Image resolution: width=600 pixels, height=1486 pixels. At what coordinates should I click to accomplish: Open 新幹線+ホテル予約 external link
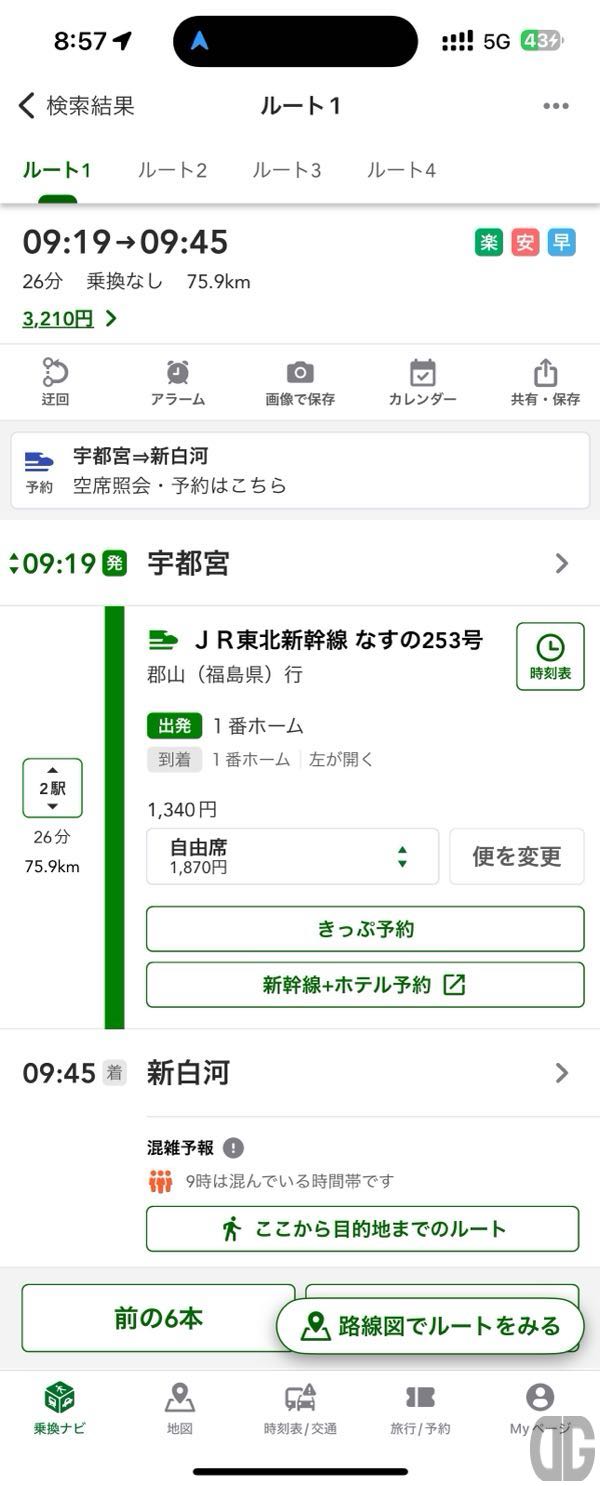coord(365,985)
